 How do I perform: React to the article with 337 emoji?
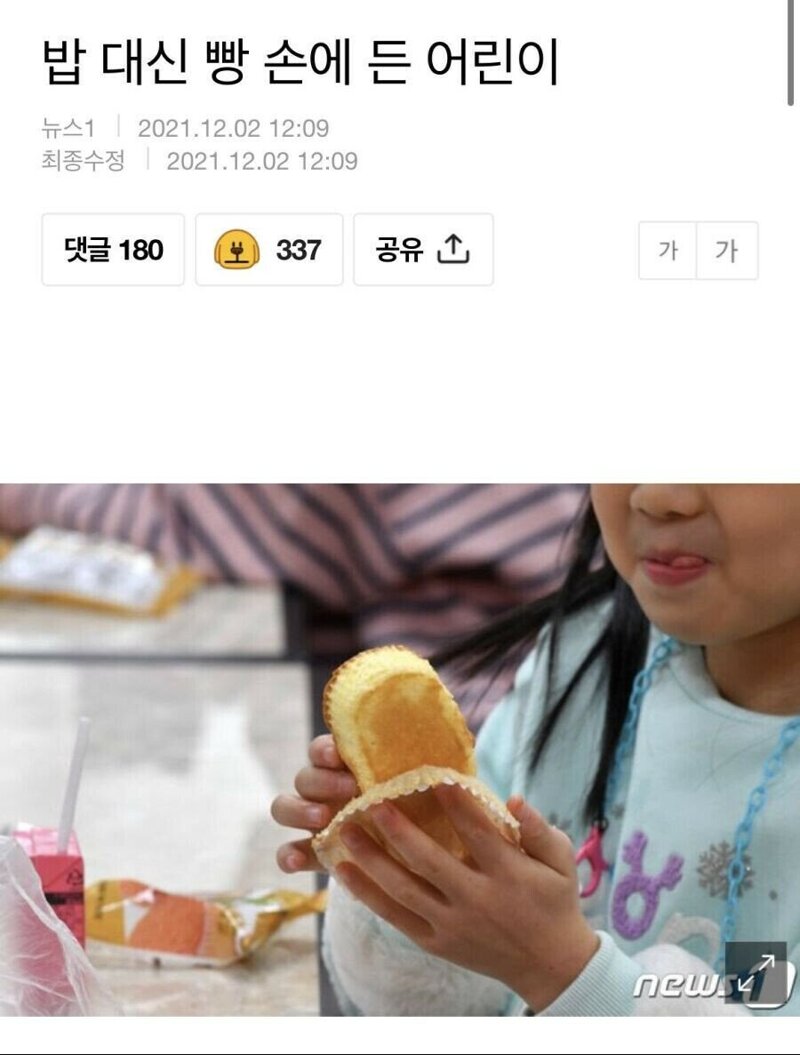pos(269,250)
